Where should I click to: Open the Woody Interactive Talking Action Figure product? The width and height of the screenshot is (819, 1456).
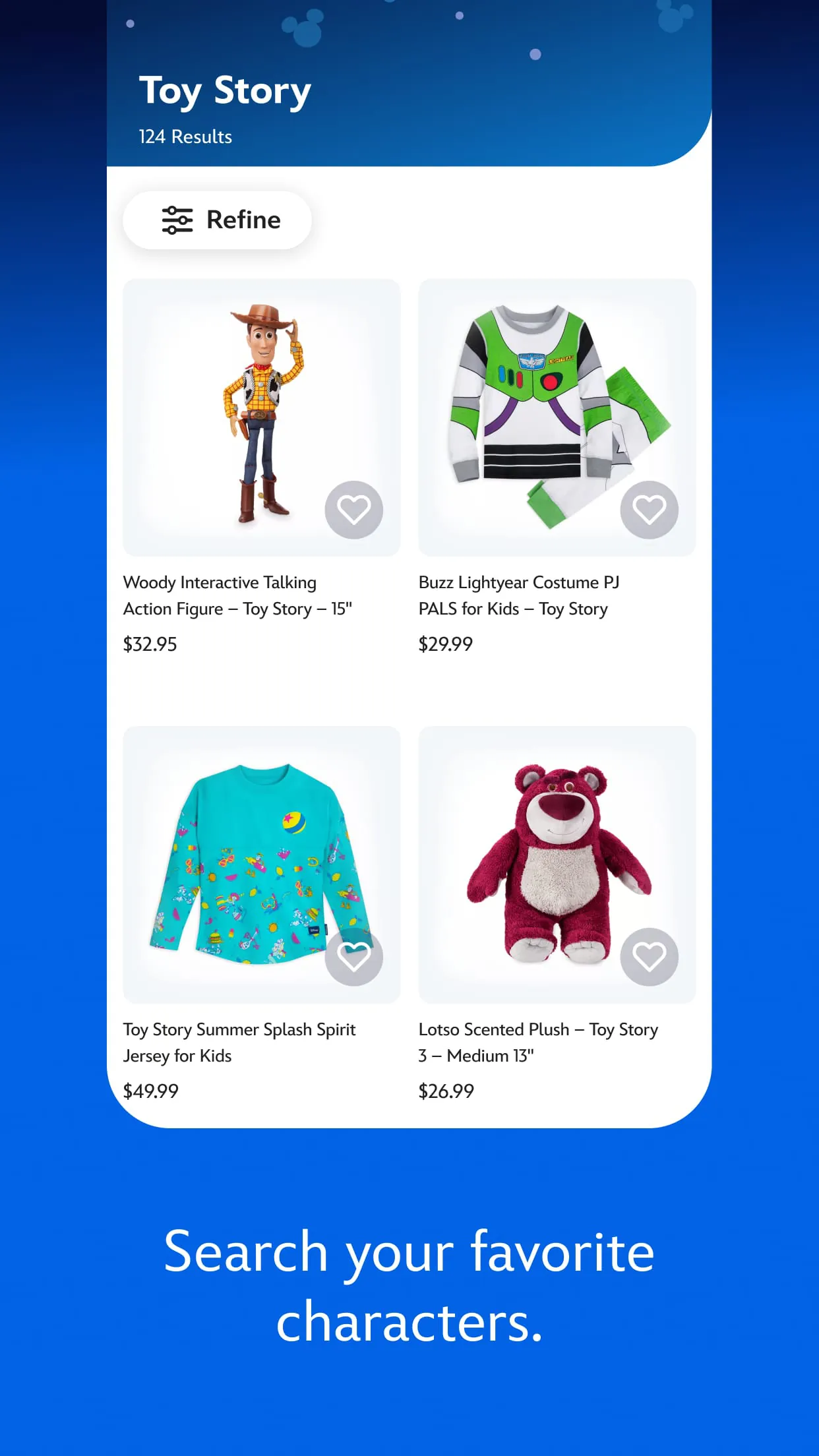[261, 415]
